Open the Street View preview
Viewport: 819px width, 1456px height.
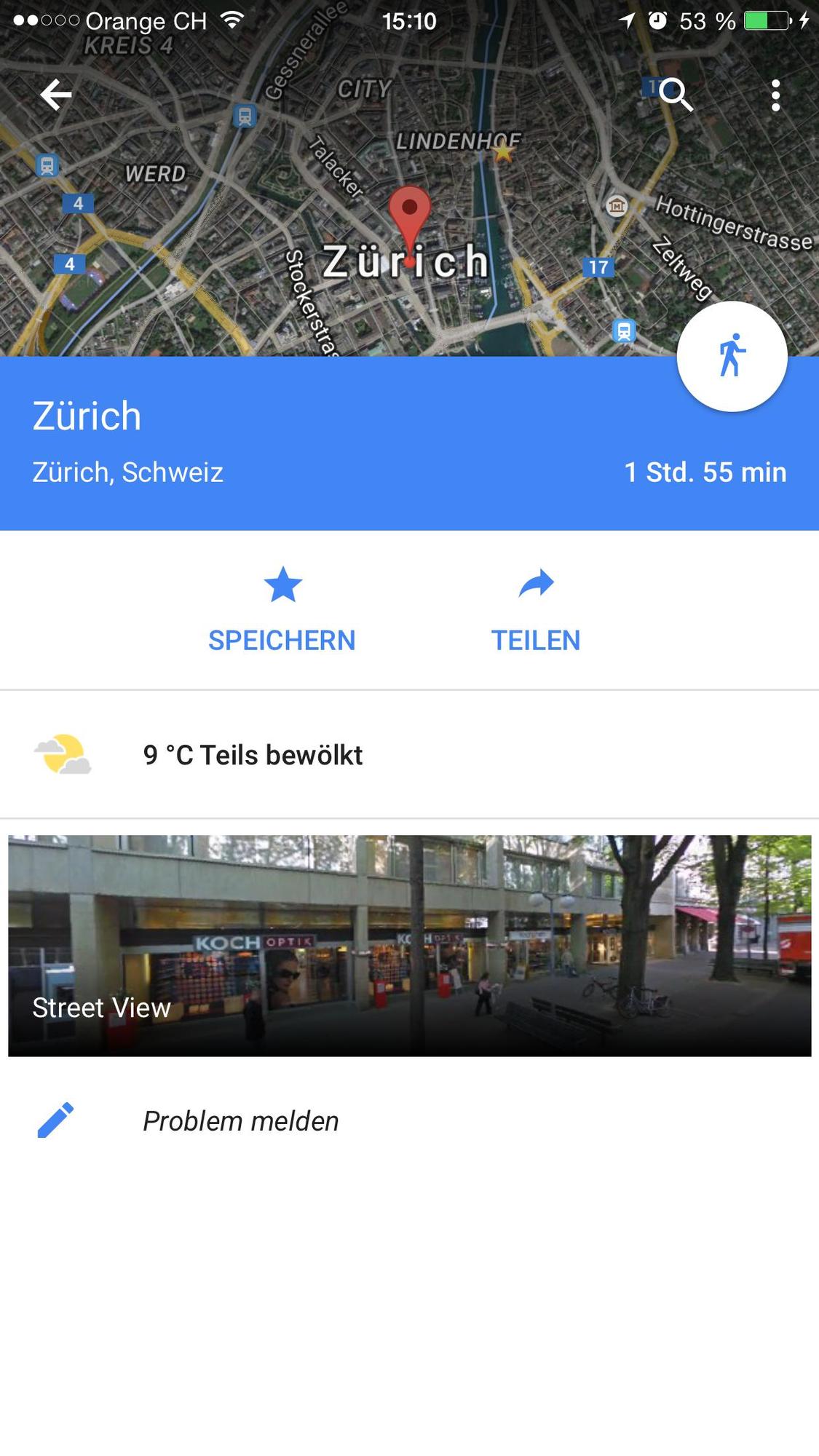tap(409, 946)
